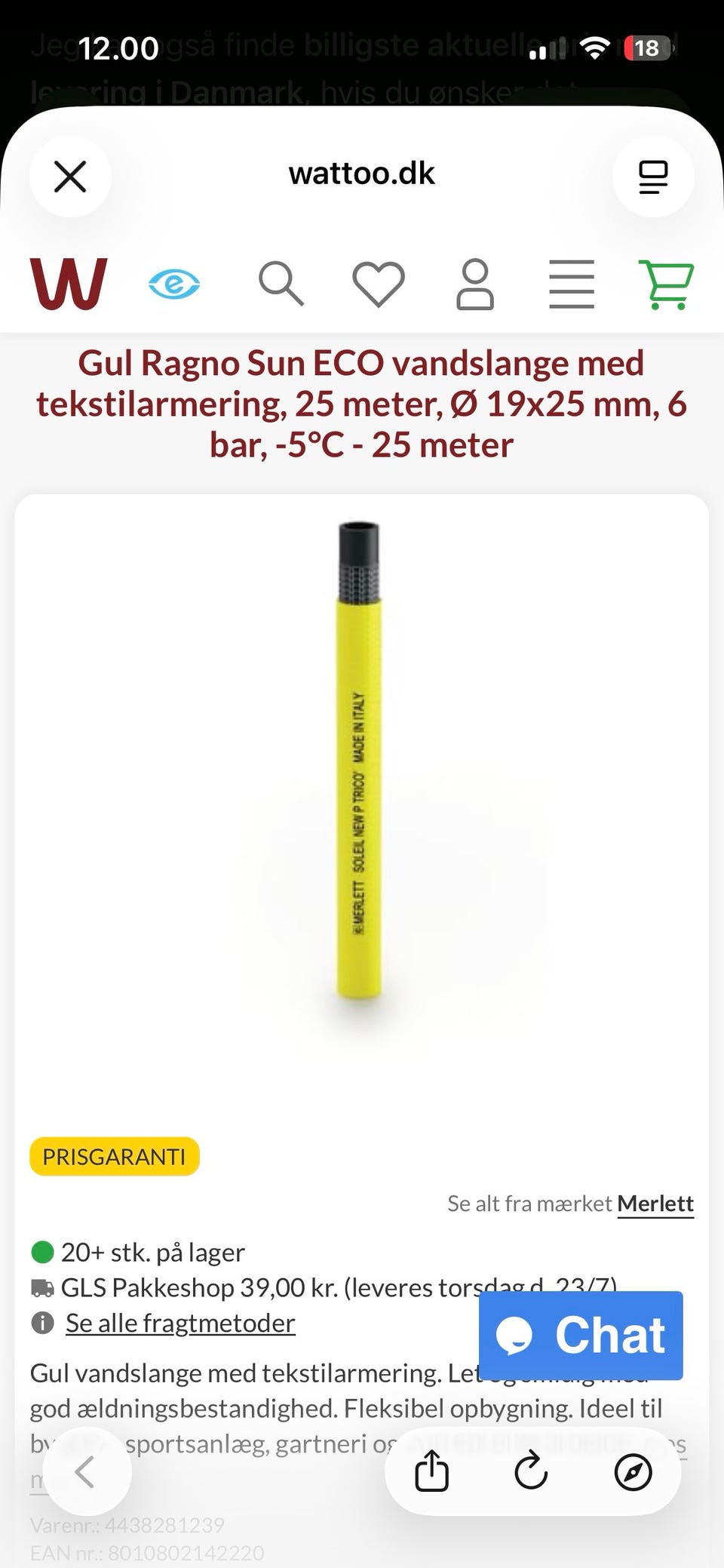
Task: Open the Merlett brand link
Action: click(655, 1204)
